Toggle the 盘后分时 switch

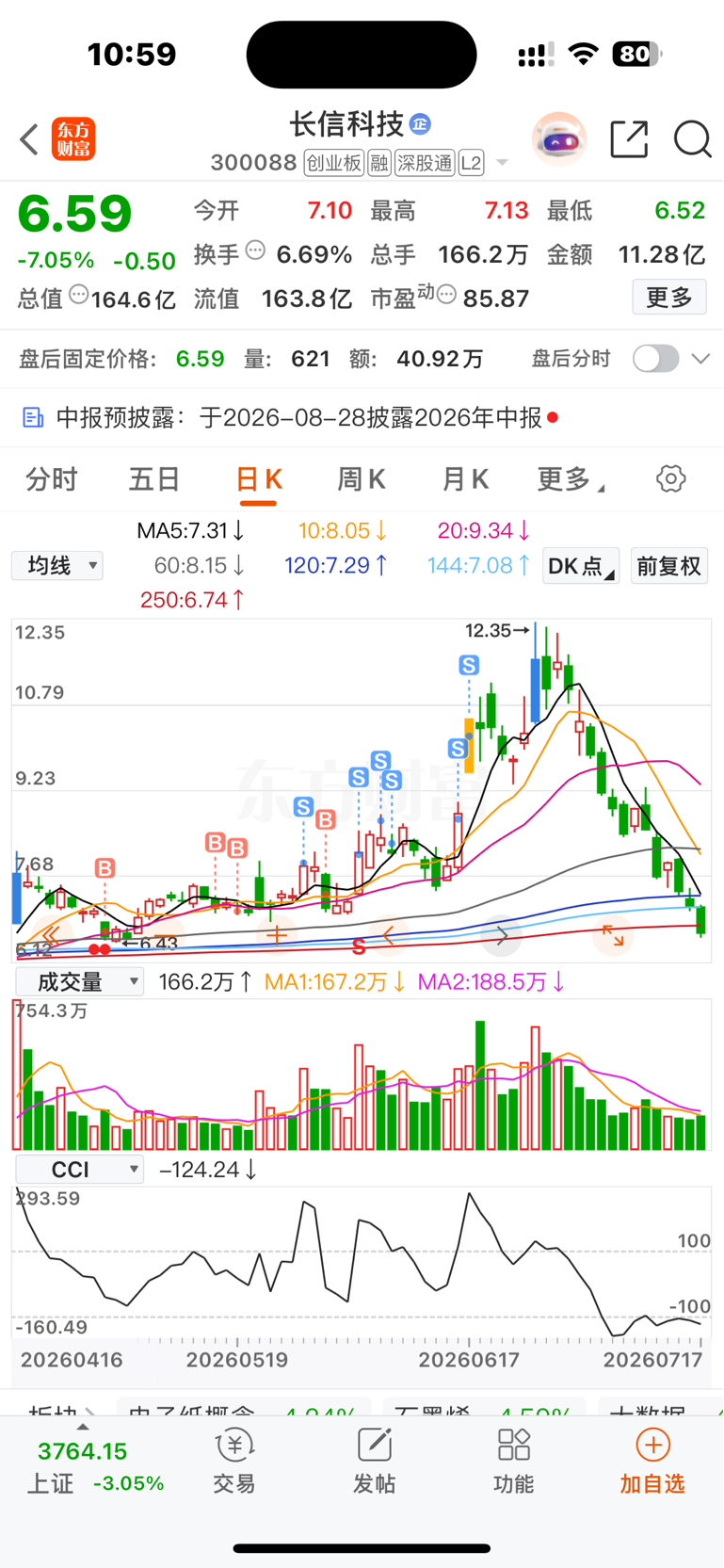coord(656,359)
